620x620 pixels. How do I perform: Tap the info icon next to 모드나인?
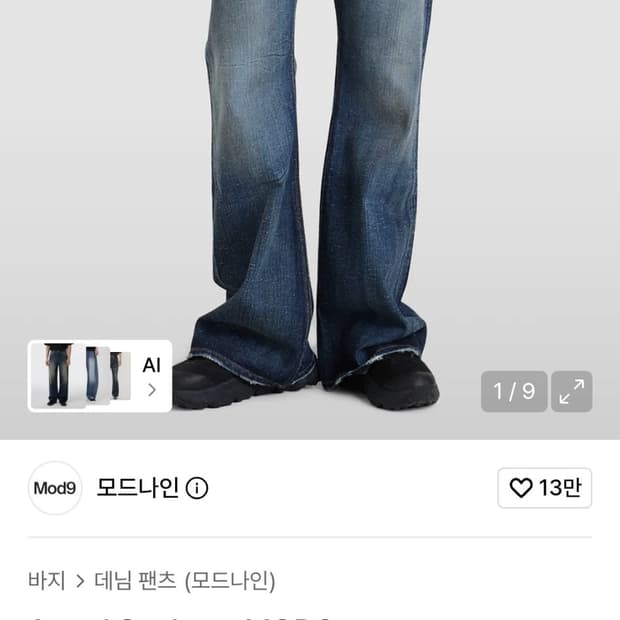click(197, 488)
